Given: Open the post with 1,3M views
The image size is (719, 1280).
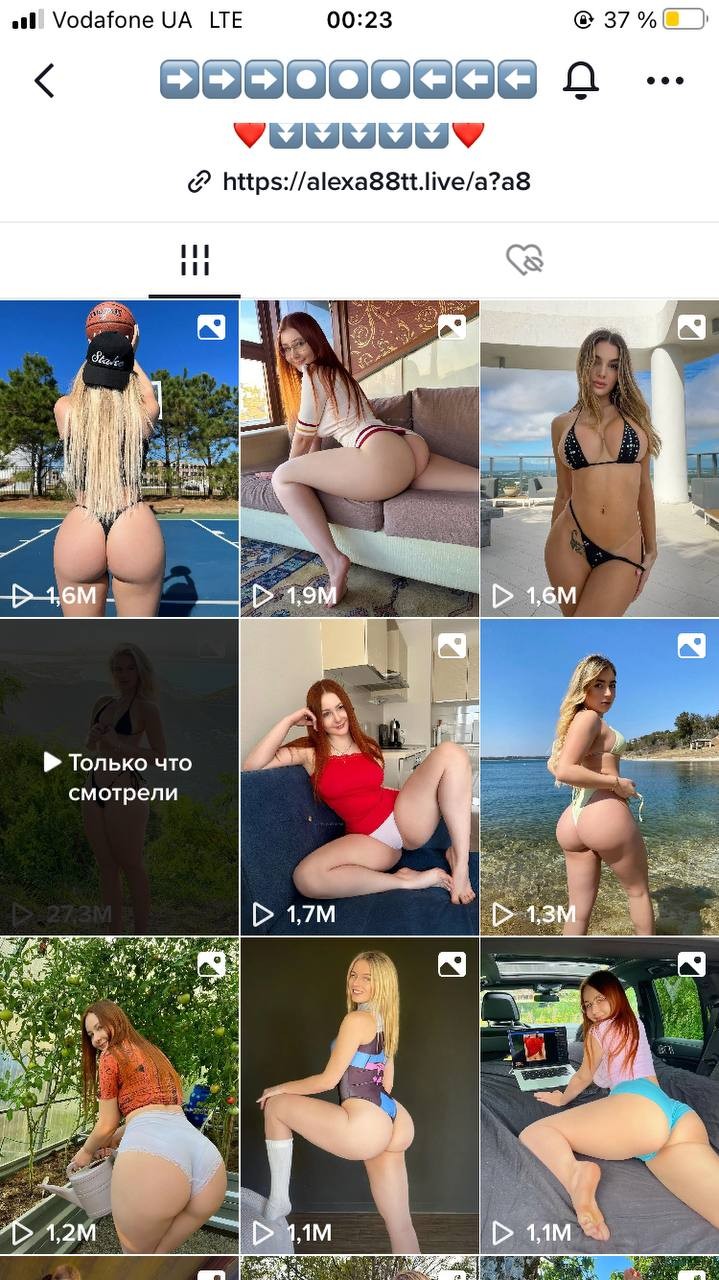Looking at the screenshot, I should (x=599, y=777).
